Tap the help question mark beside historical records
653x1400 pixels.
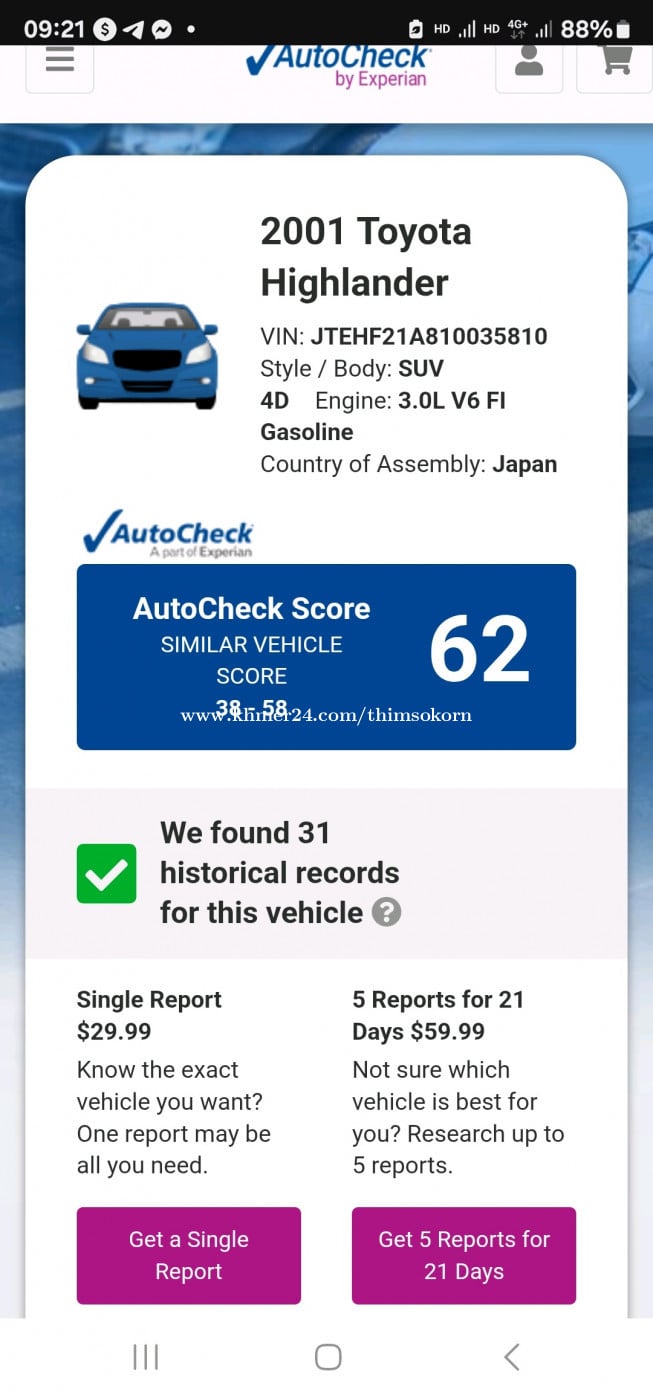click(x=386, y=912)
